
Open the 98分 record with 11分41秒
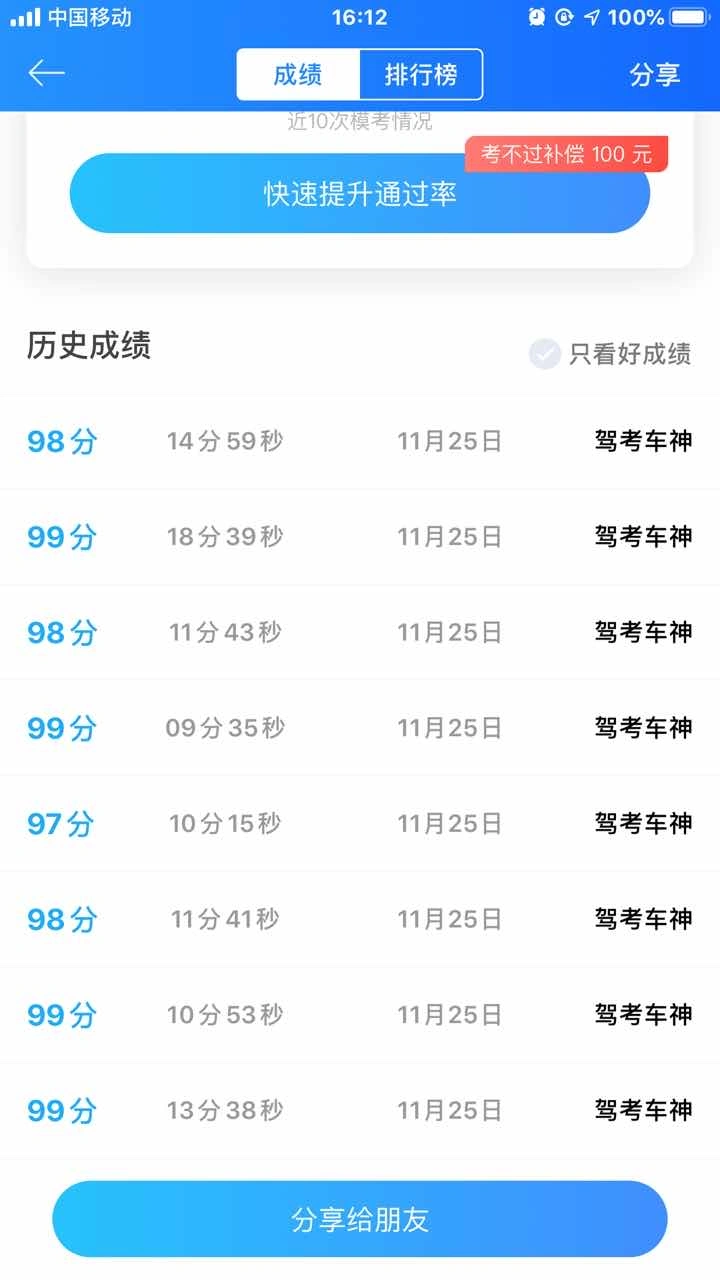[x=360, y=919]
